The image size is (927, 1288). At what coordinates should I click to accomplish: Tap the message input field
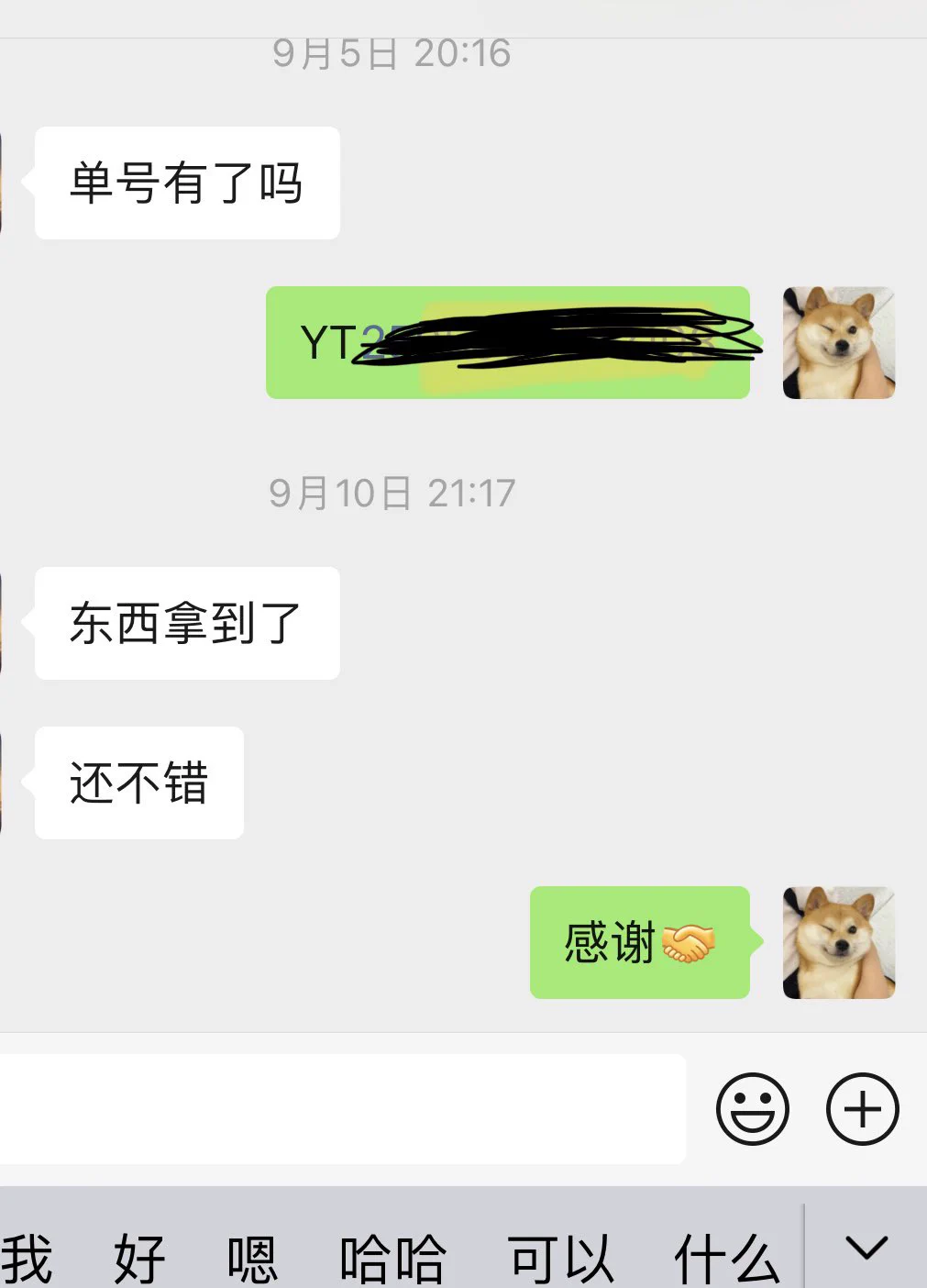[341, 1109]
